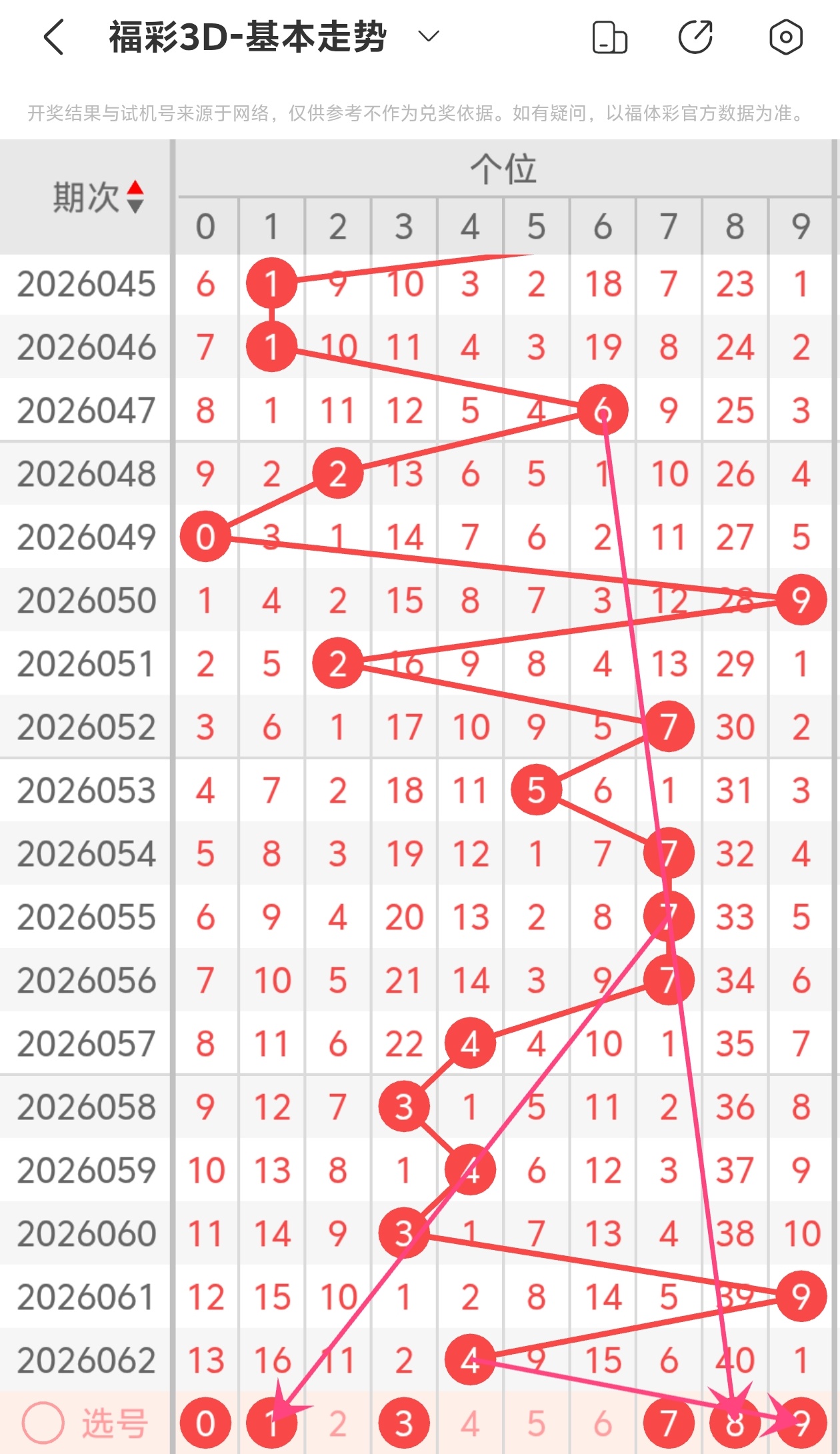The image size is (840, 1454).
Task: Select number 0 in 选号 row
Action: 205,1423
